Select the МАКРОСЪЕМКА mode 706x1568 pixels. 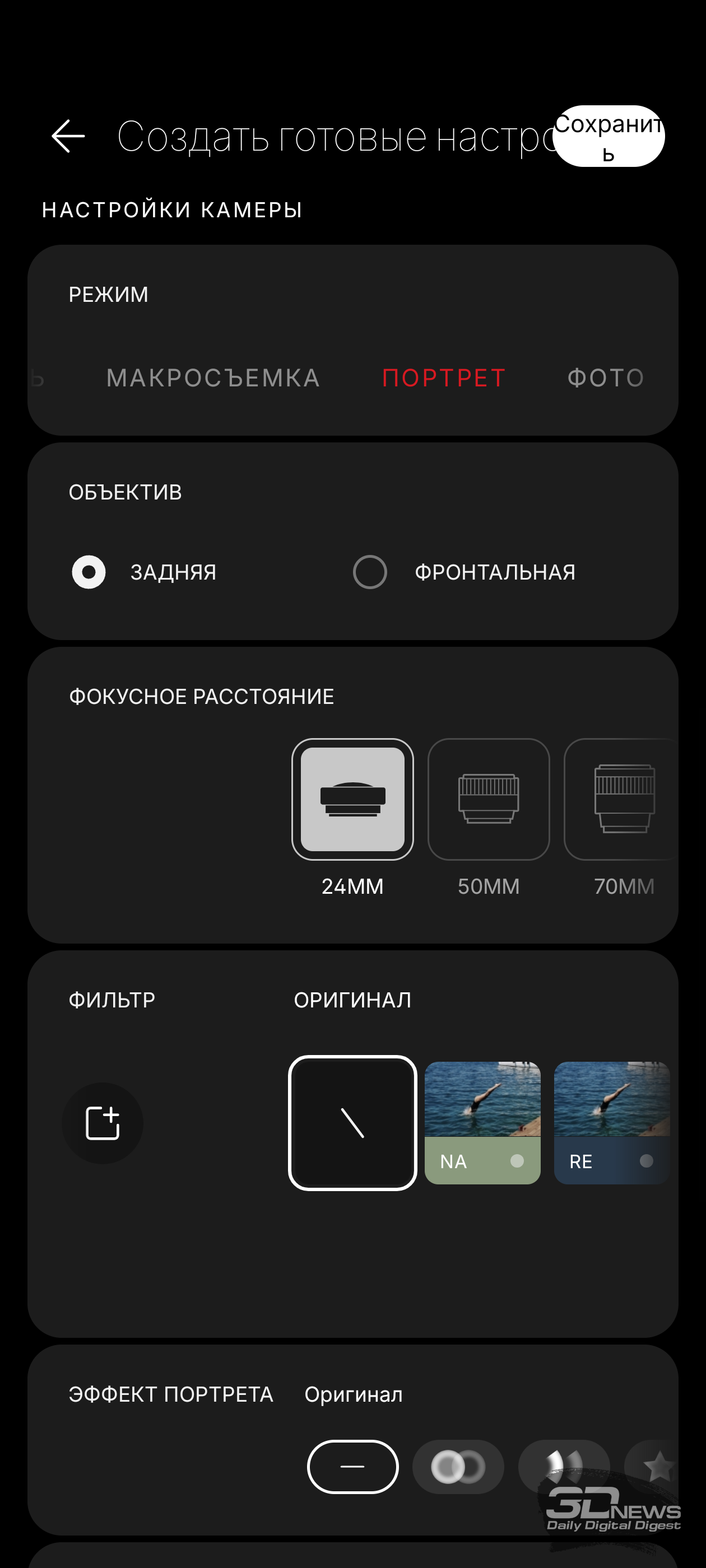[x=213, y=378]
